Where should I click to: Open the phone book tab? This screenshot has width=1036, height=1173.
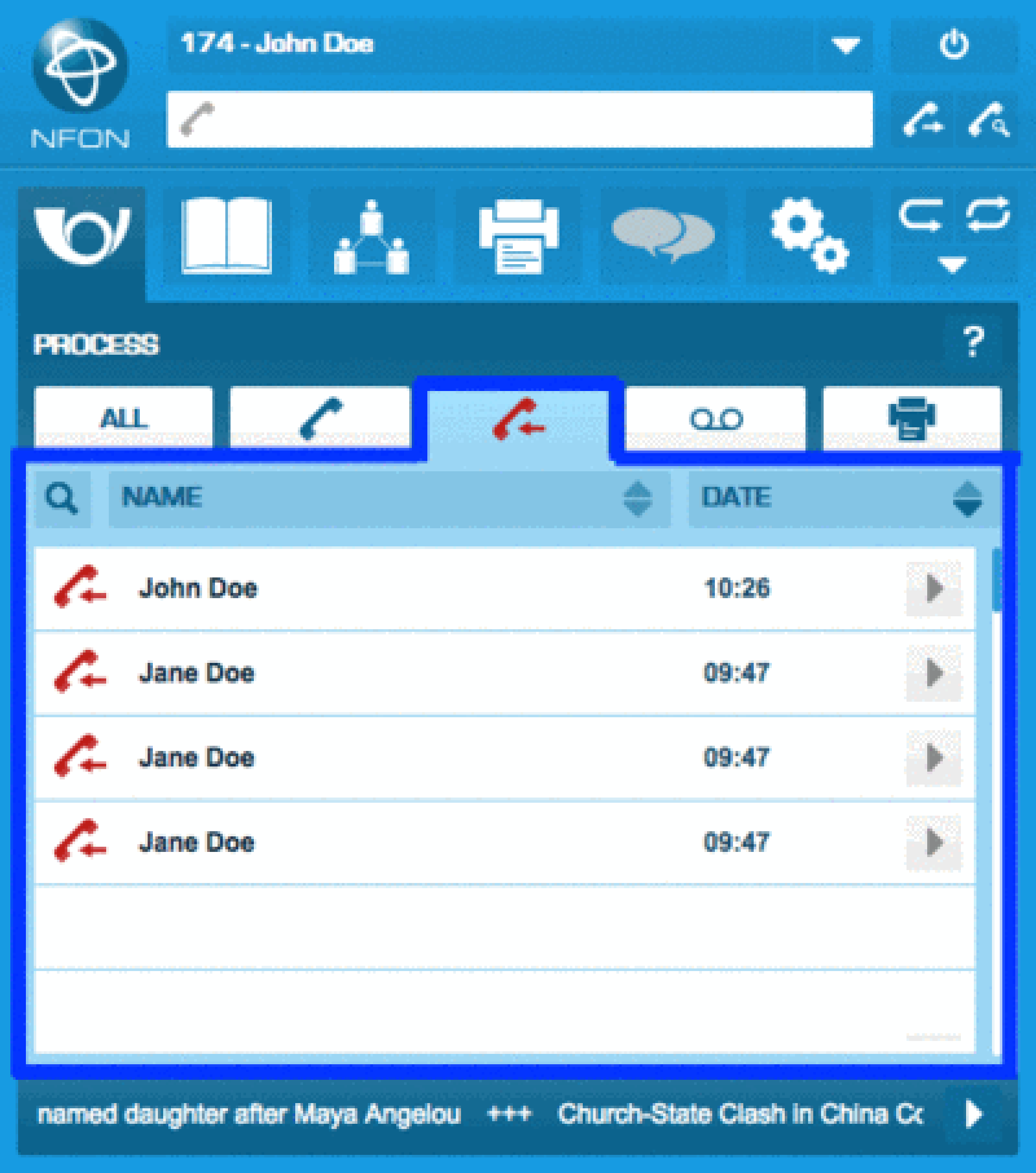[x=226, y=235]
